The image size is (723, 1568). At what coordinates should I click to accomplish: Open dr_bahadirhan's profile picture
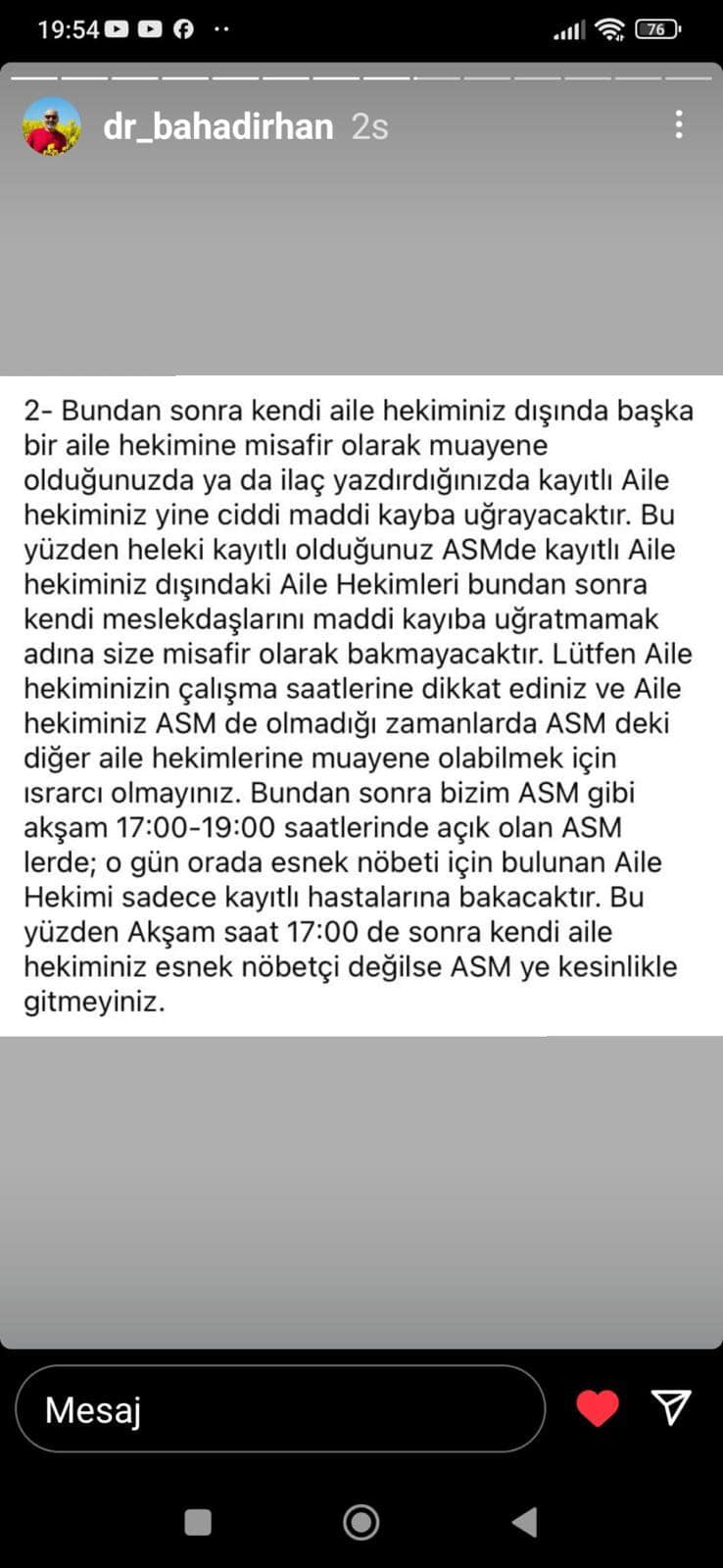(52, 126)
